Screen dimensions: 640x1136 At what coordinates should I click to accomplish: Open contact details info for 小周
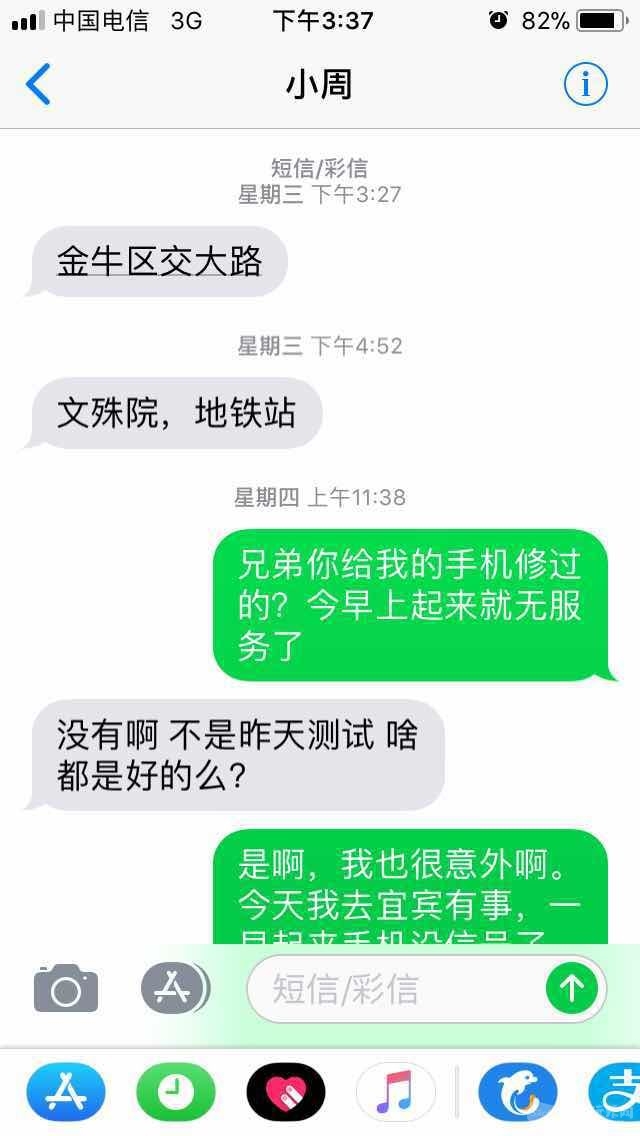coord(585,84)
